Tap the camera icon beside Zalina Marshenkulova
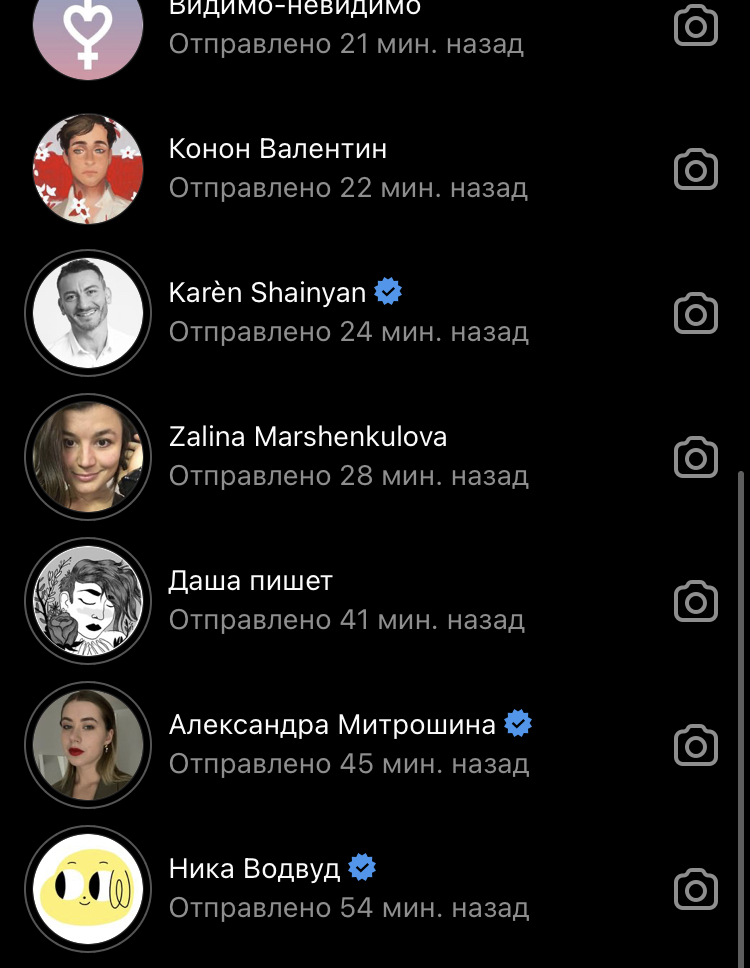Viewport: 750px width, 968px height. pyautogui.click(x=696, y=457)
